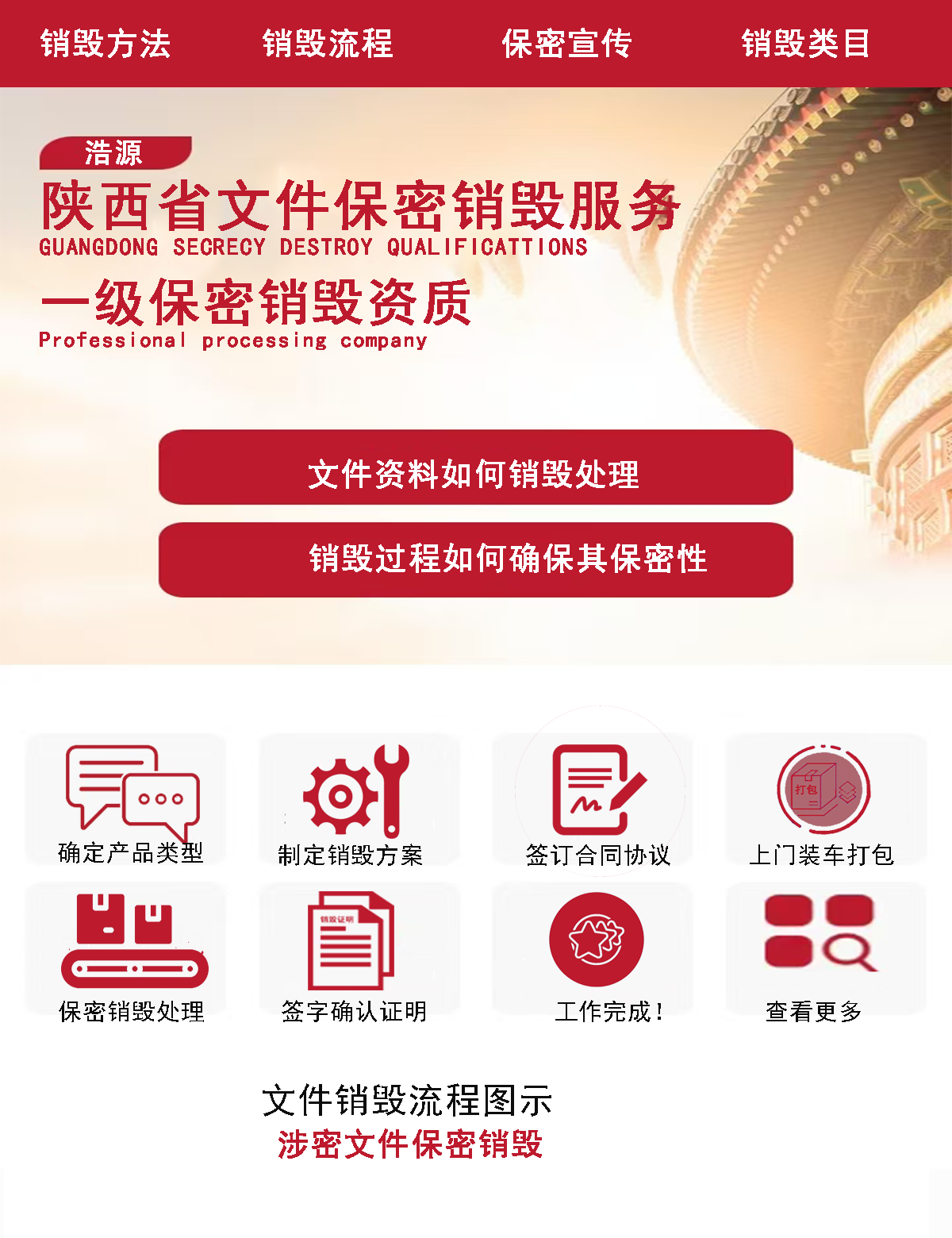Open the 销毁方法 navigation menu

[107, 46]
